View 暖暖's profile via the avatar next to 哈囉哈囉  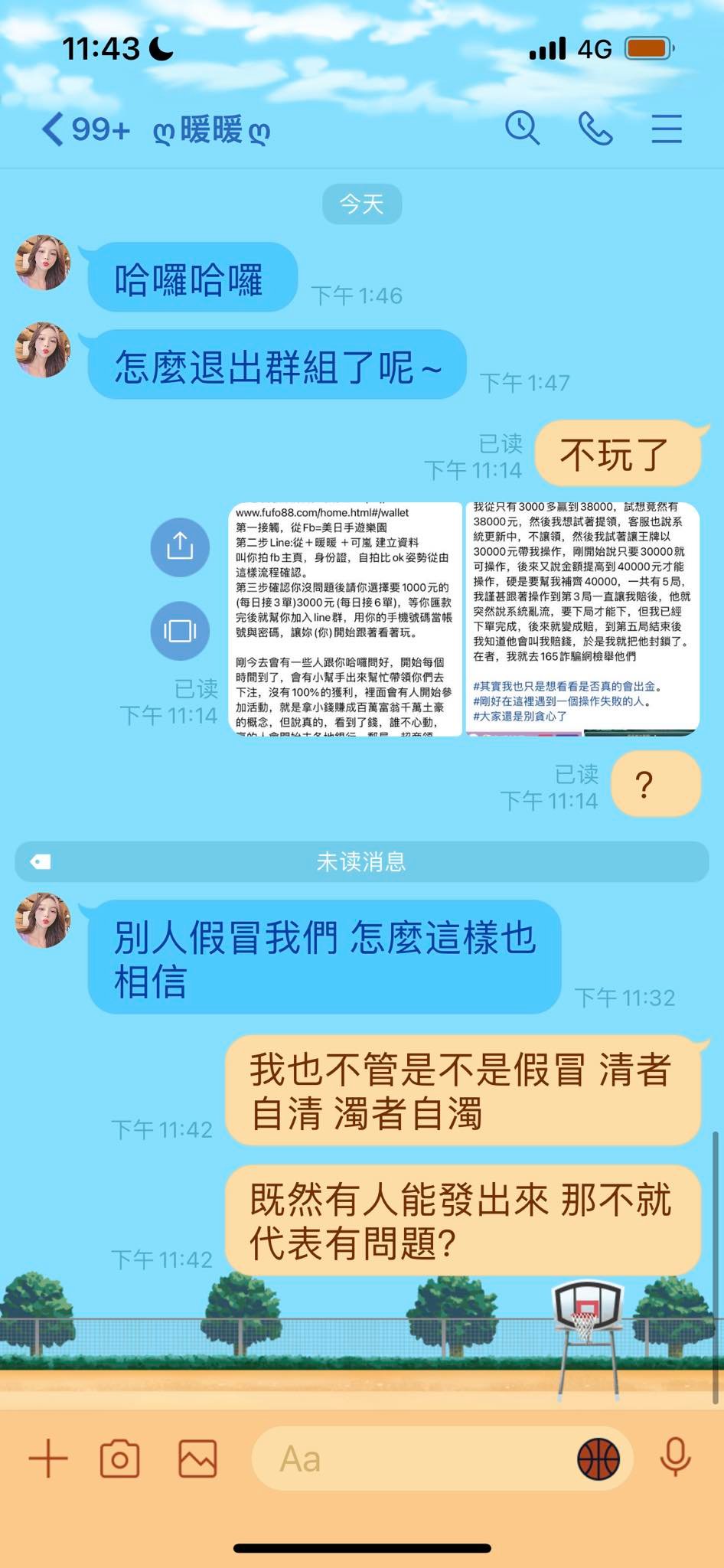[43, 263]
